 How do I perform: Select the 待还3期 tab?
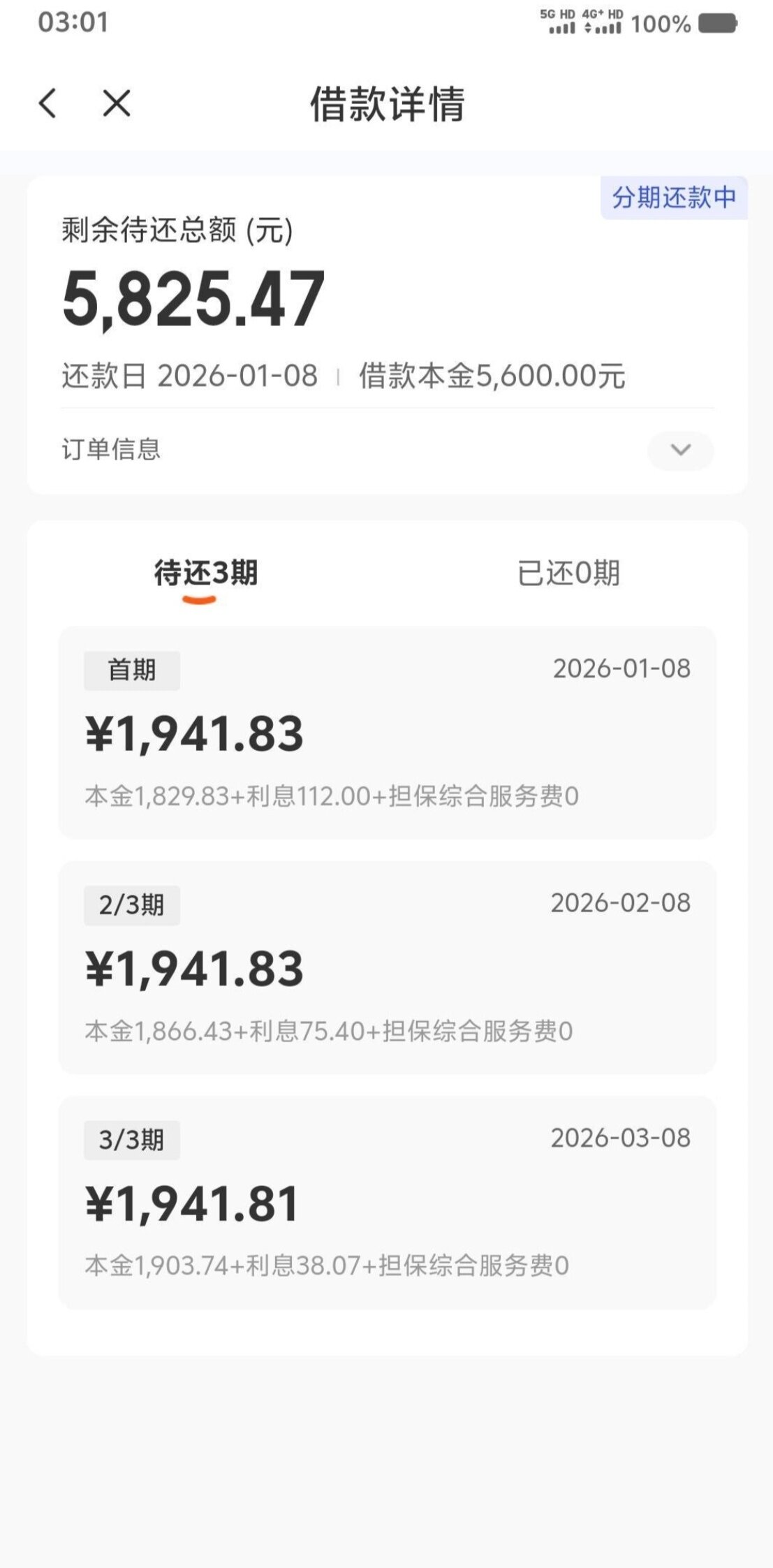(205, 573)
